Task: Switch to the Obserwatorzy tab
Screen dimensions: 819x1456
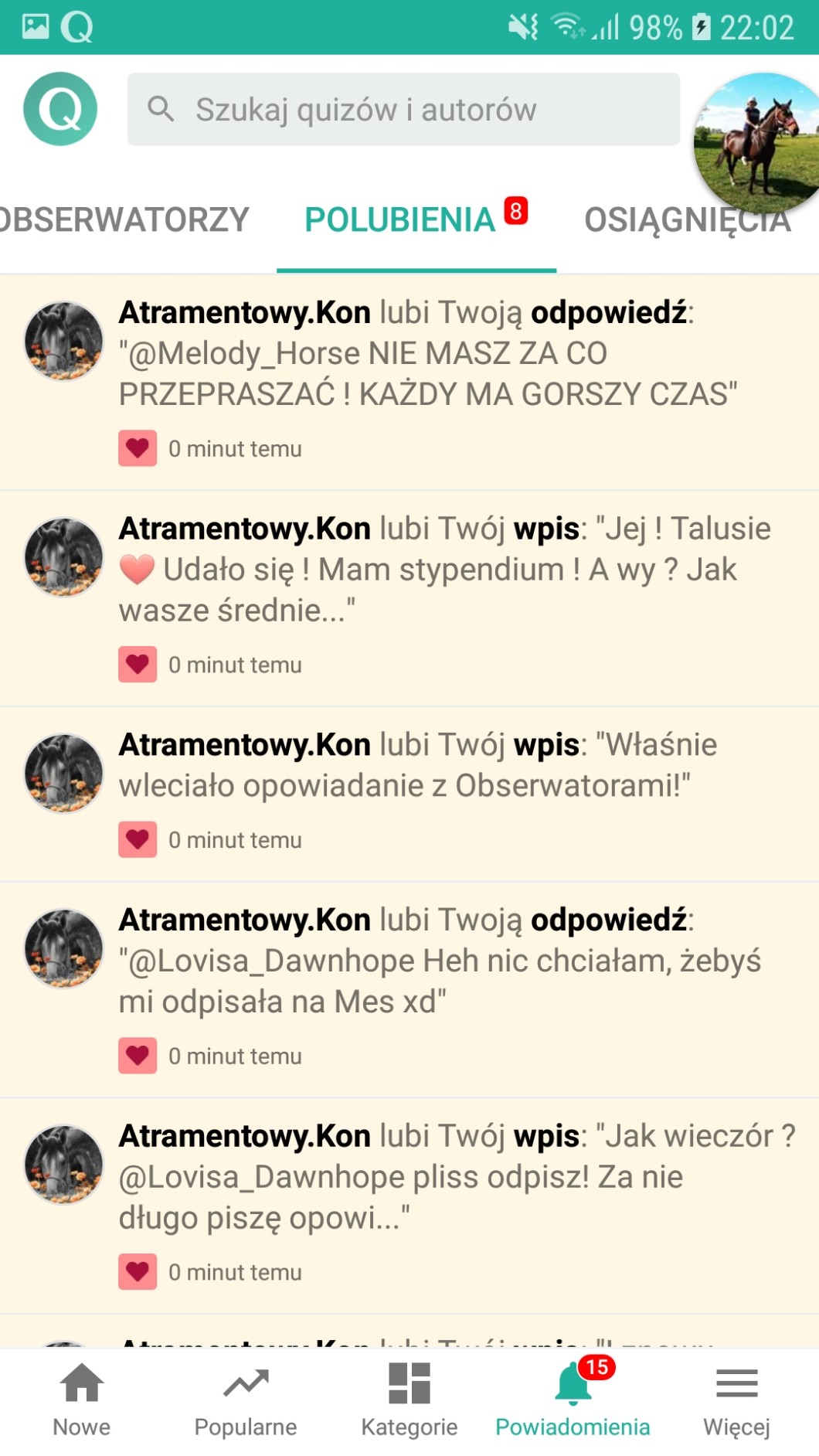Action: coord(124,219)
